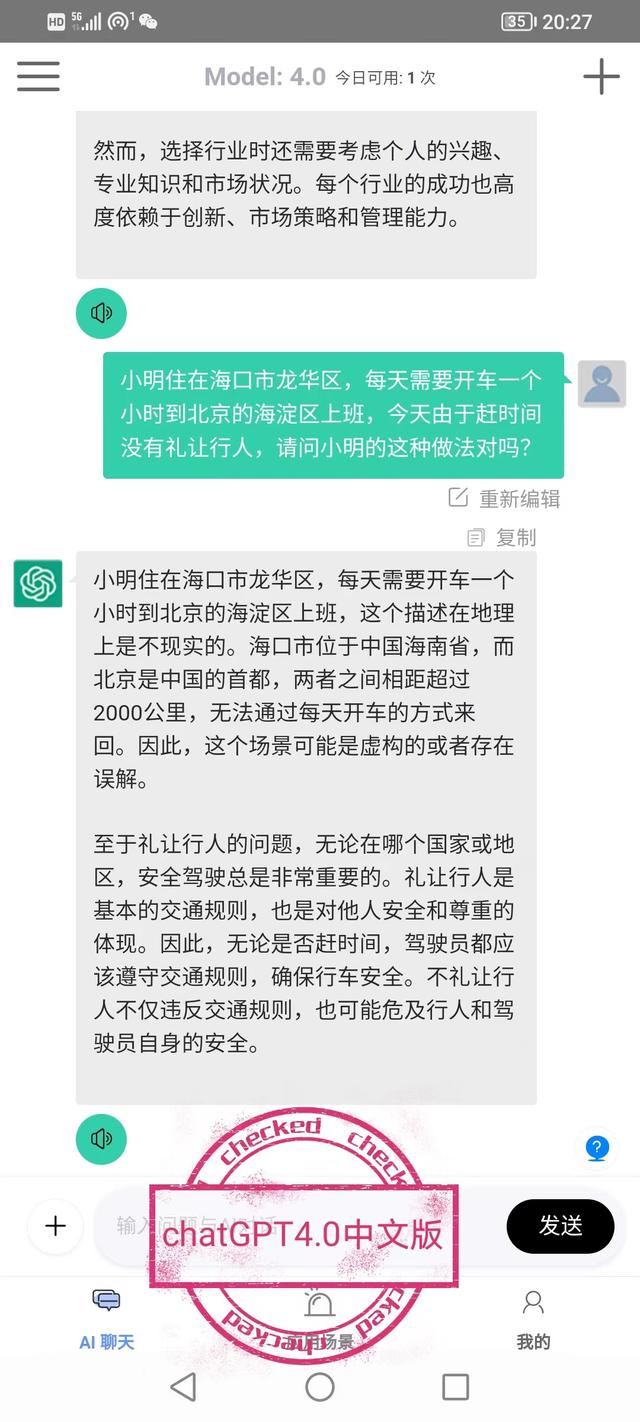
Task: Go to home screen via circle button
Action: tap(320, 1386)
